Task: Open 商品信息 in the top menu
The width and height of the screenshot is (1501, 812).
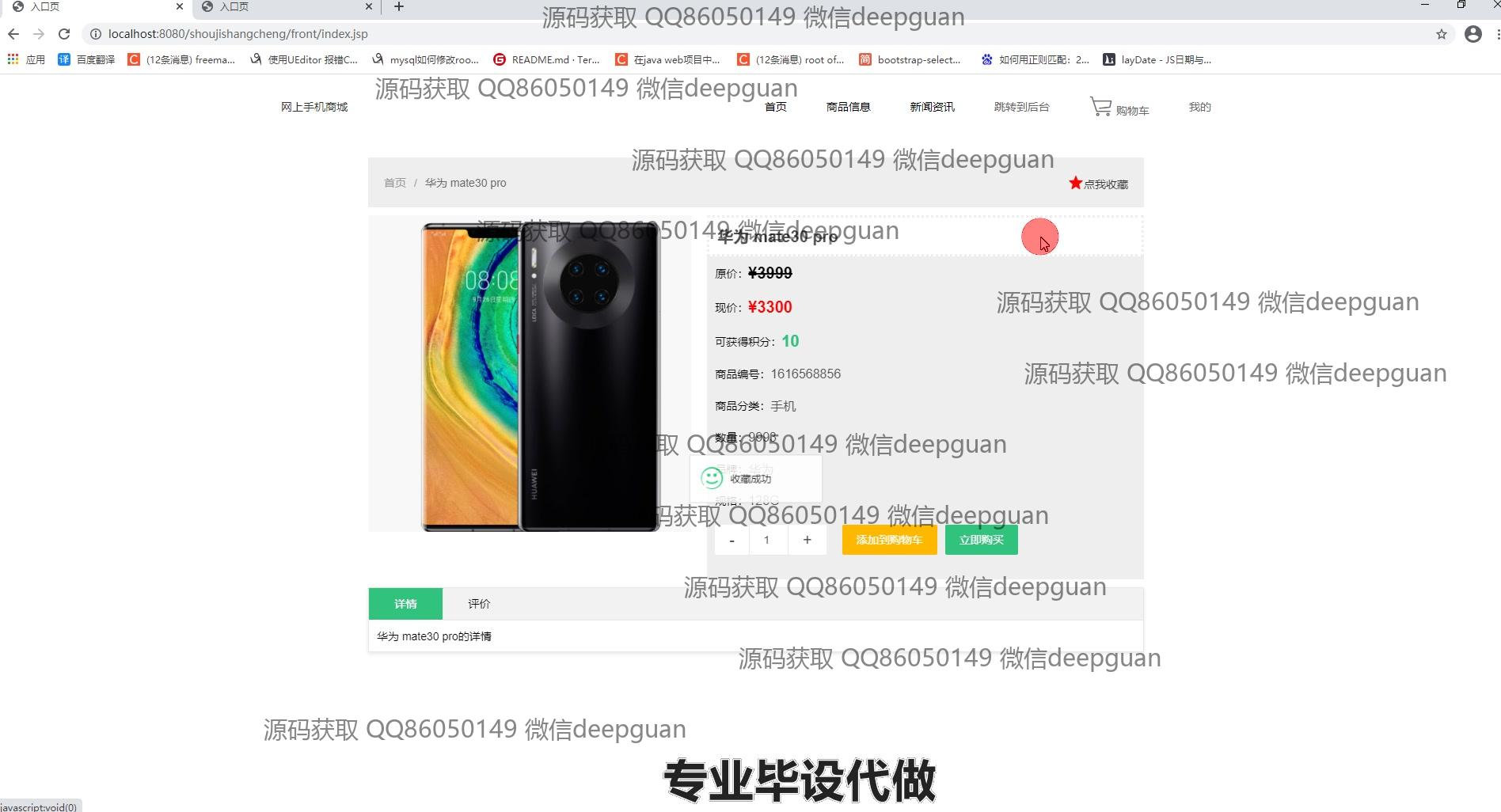Action: [848, 107]
